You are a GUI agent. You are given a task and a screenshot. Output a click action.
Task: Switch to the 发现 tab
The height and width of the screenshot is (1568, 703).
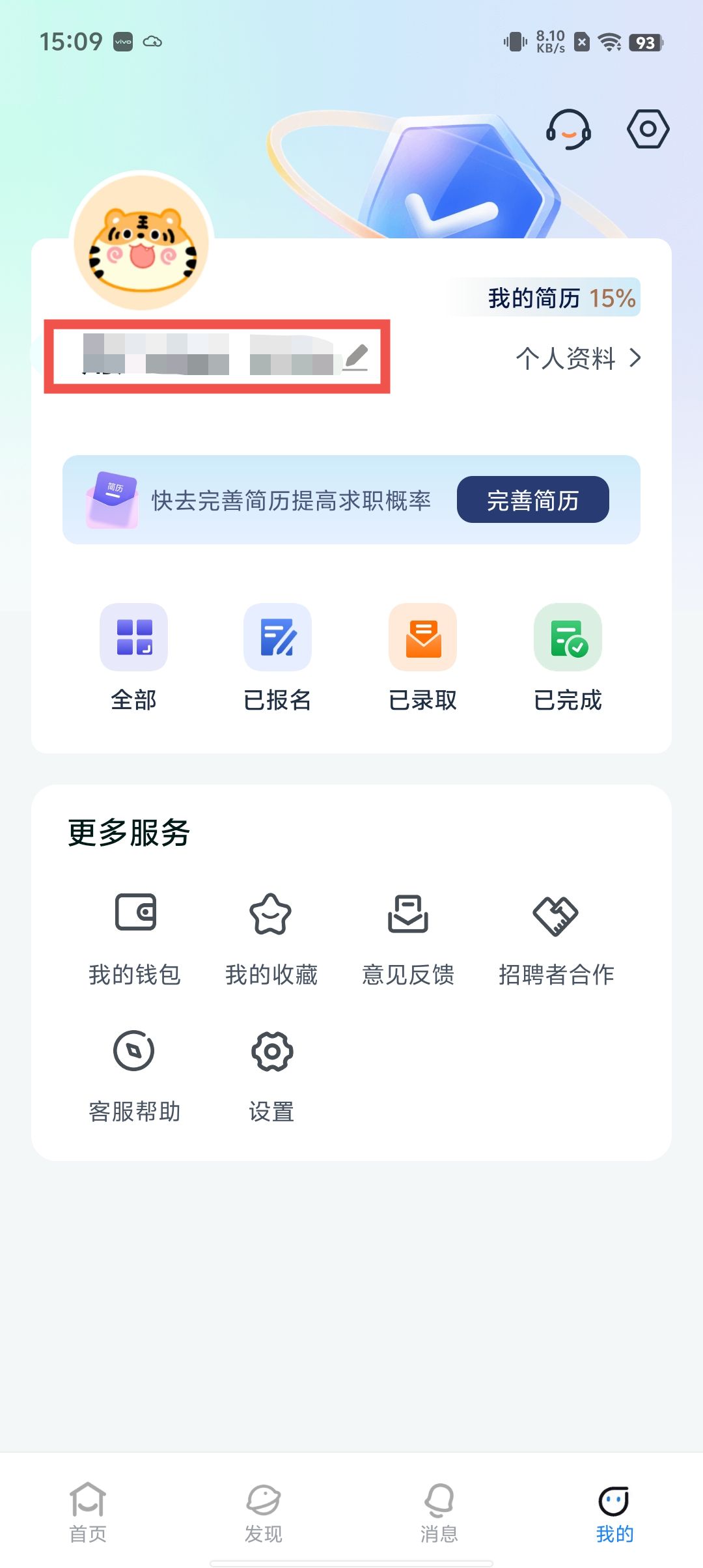(x=264, y=1512)
